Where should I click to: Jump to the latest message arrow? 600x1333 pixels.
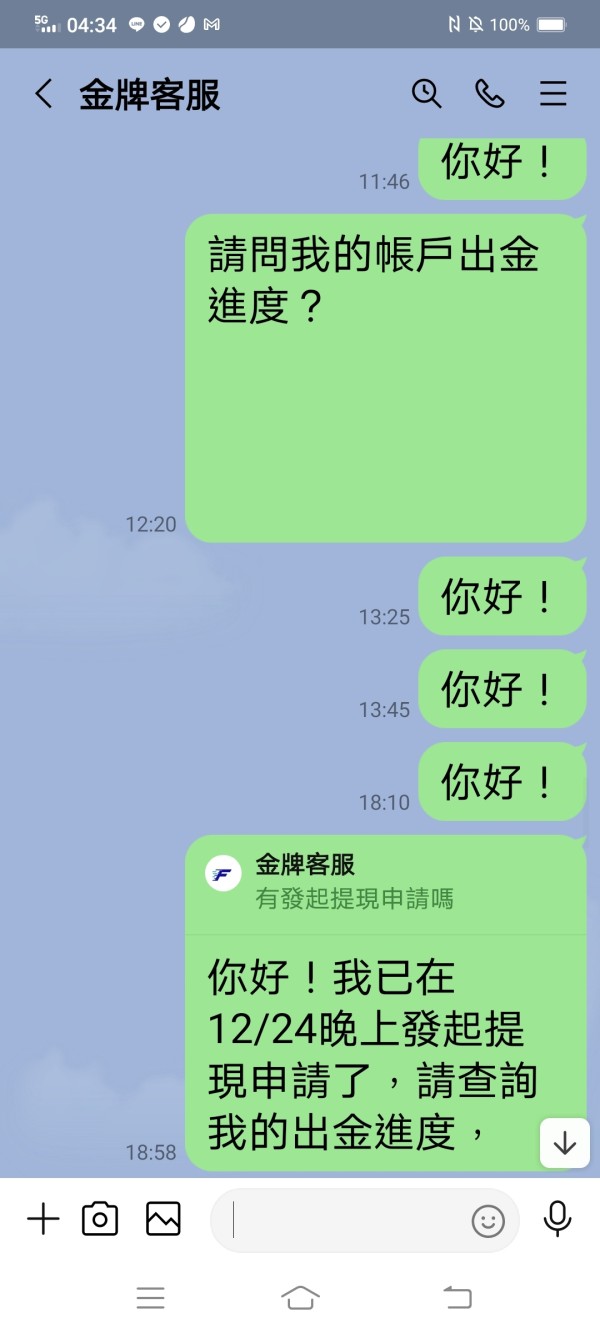(565, 1143)
